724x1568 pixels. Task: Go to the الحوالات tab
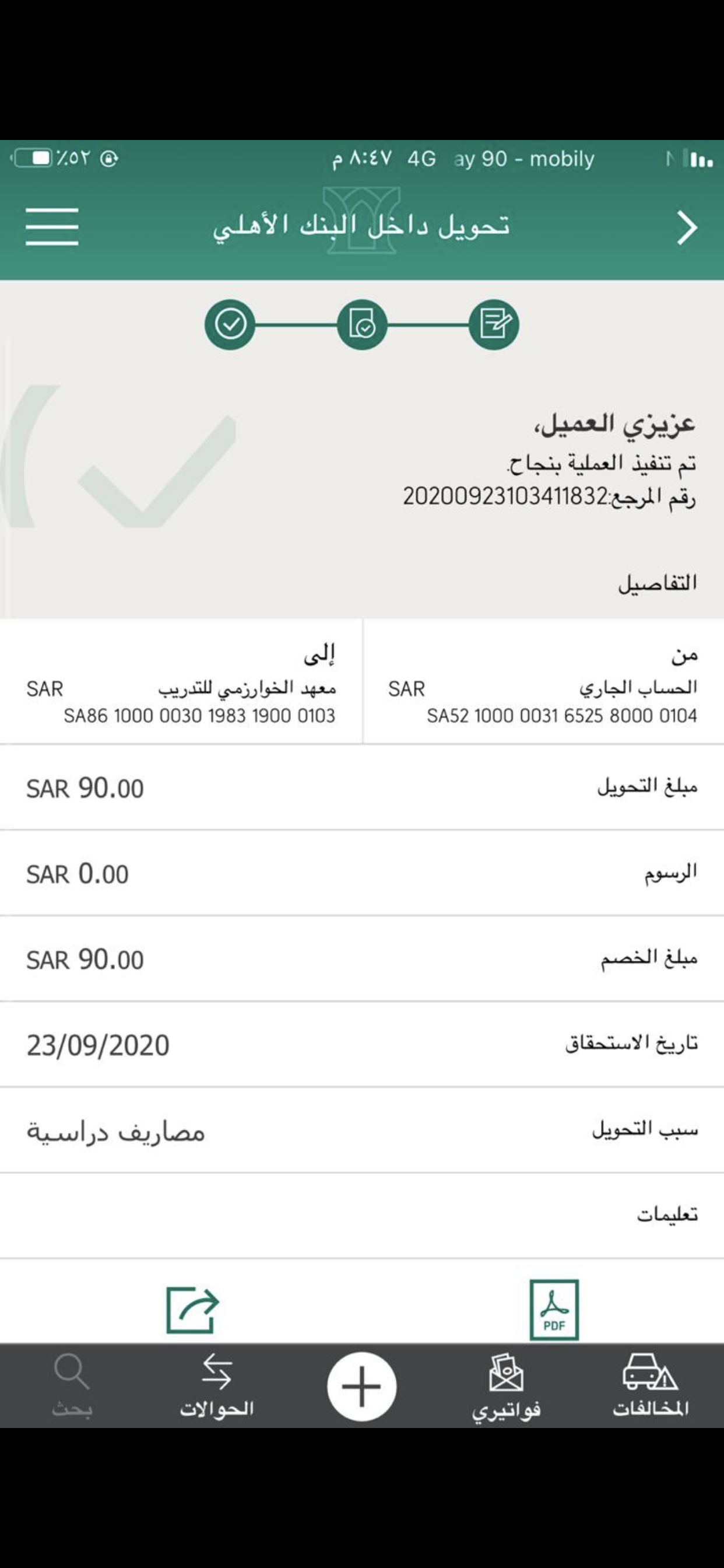tap(217, 1386)
